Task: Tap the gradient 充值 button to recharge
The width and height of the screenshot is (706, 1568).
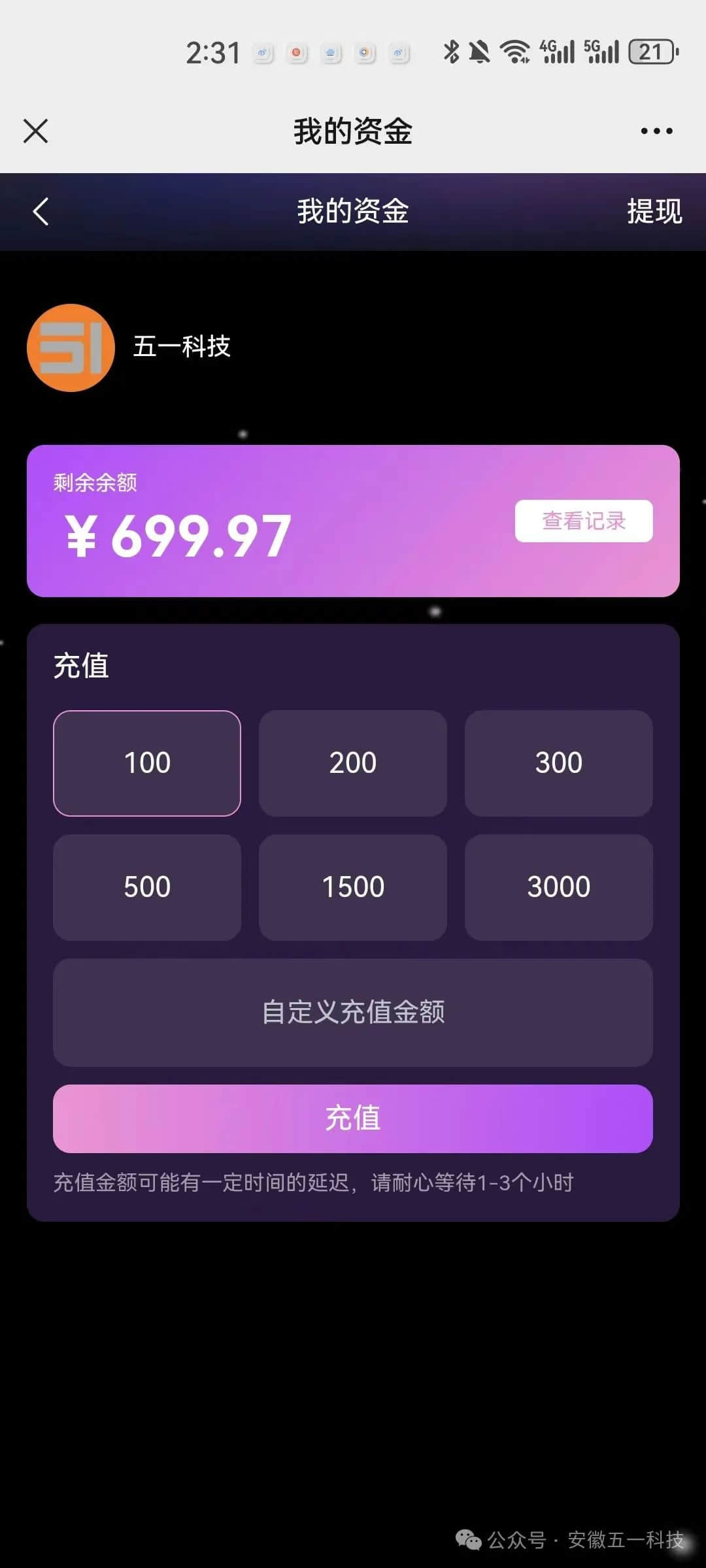Action: coord(353,1119)
